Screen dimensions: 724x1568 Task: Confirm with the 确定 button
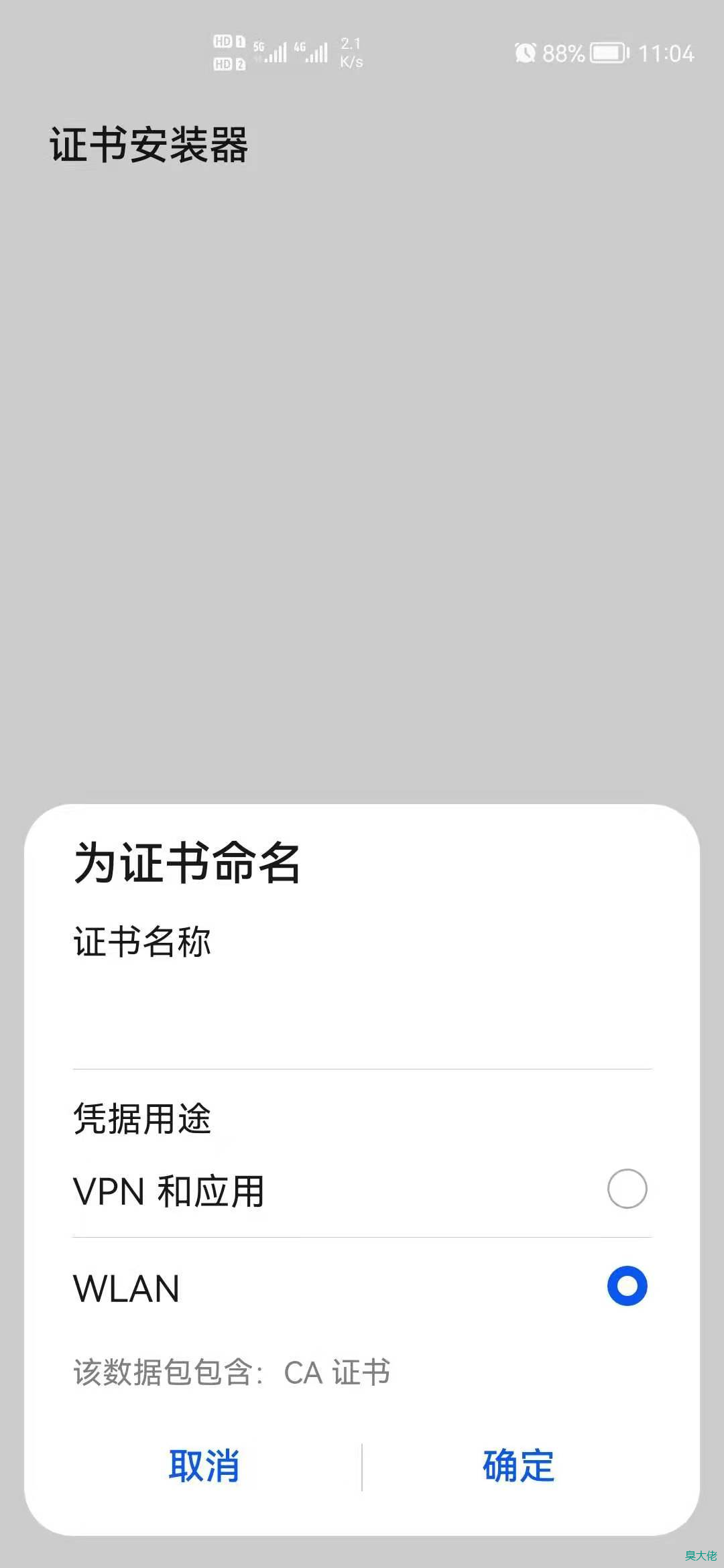[518, 1465]
